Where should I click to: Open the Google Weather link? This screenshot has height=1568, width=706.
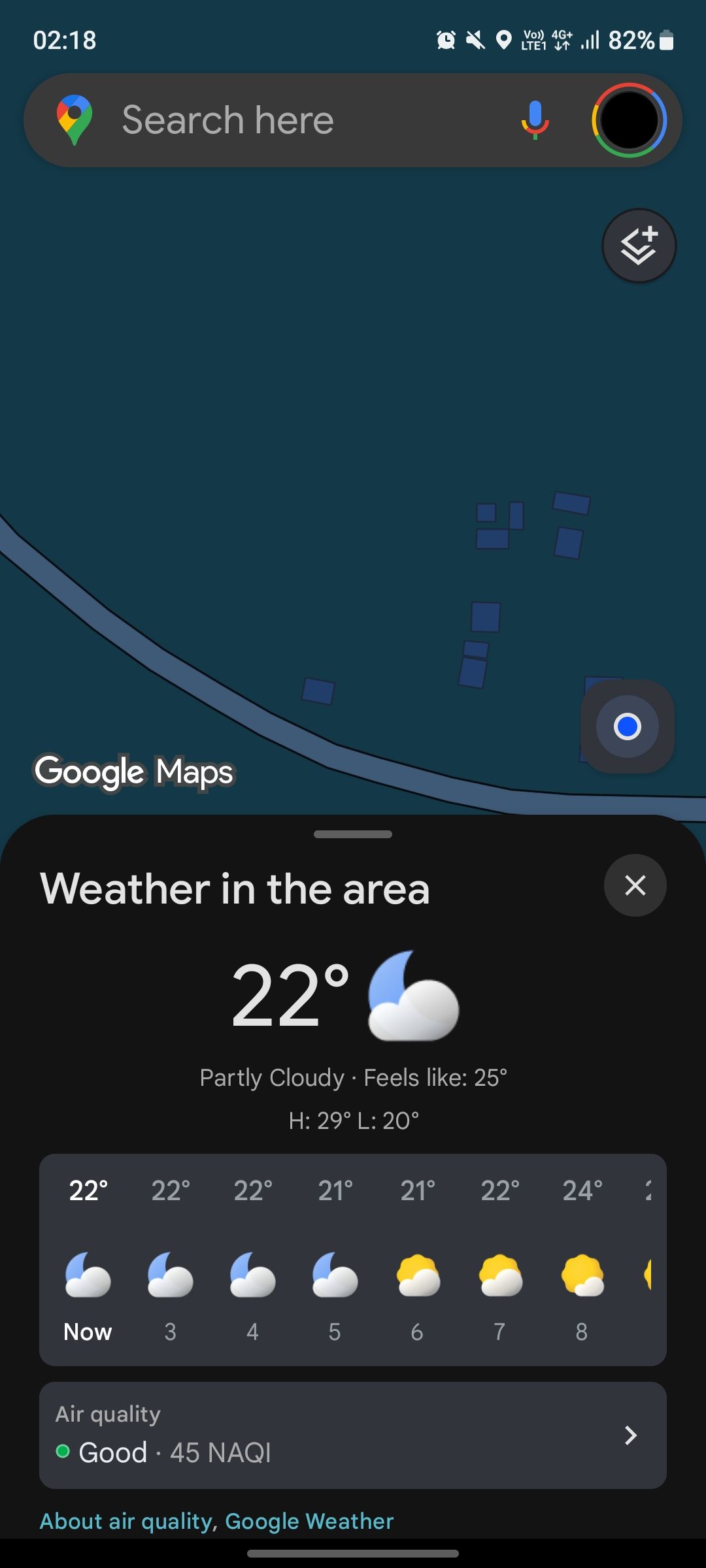(x=309, y=1521)
